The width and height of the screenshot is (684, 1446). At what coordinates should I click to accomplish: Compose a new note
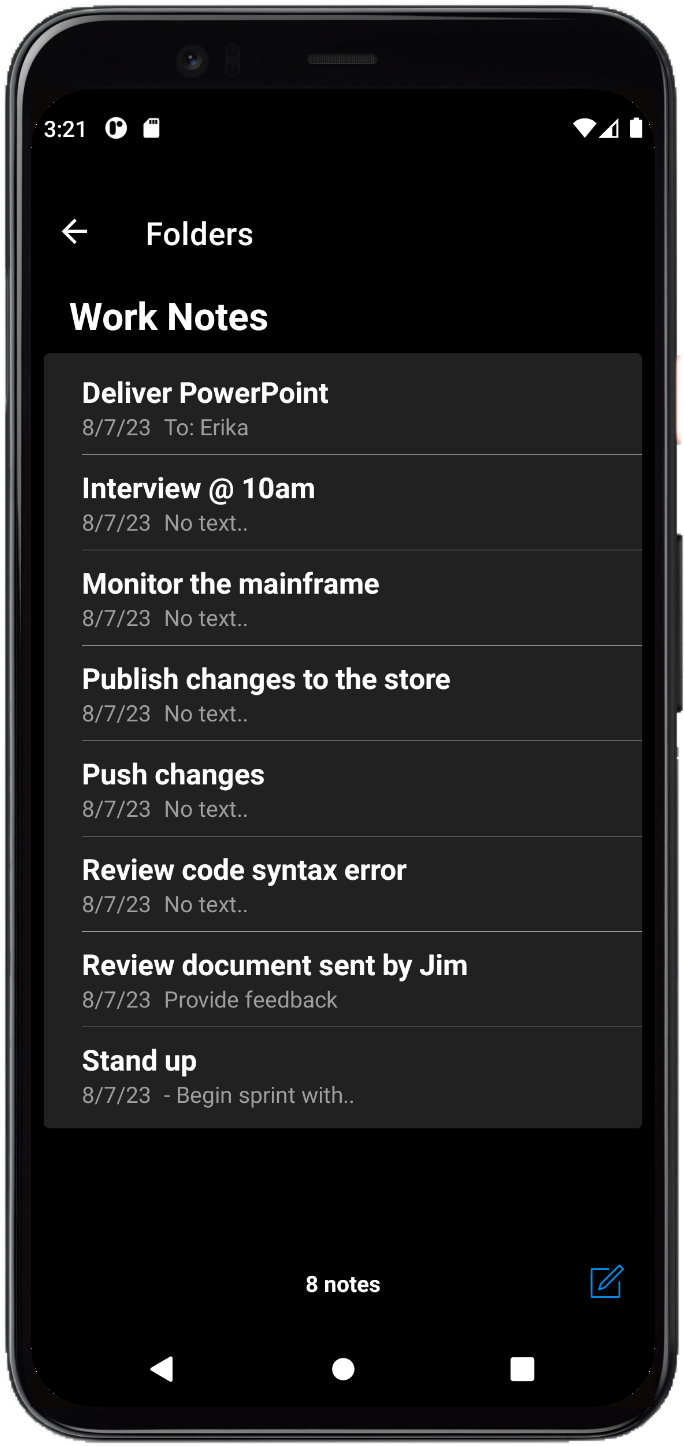pyautogui.click(x=606, y=1282)
